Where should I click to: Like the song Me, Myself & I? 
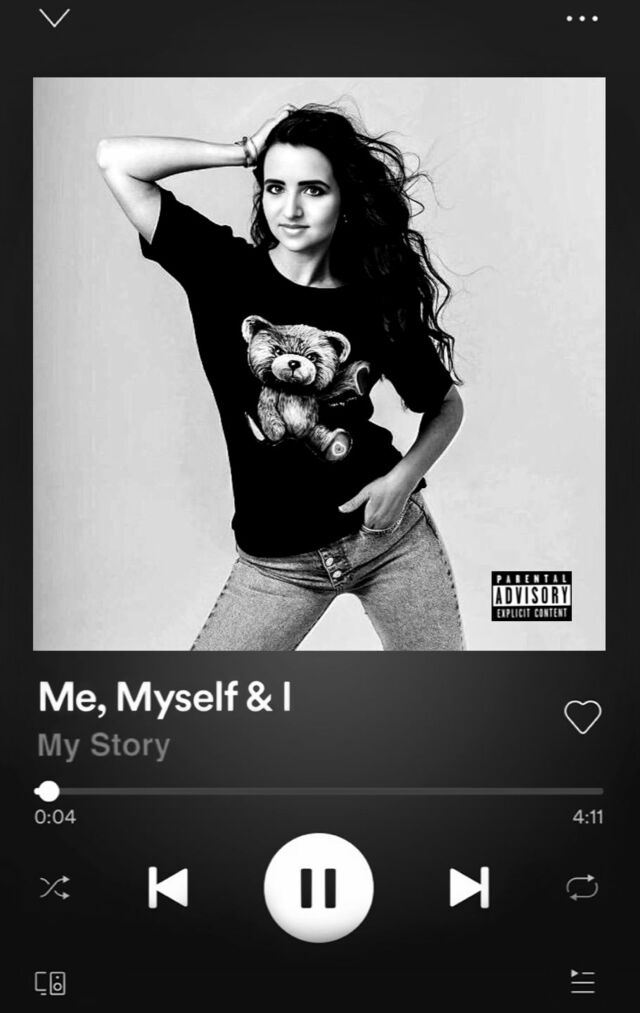582,716
